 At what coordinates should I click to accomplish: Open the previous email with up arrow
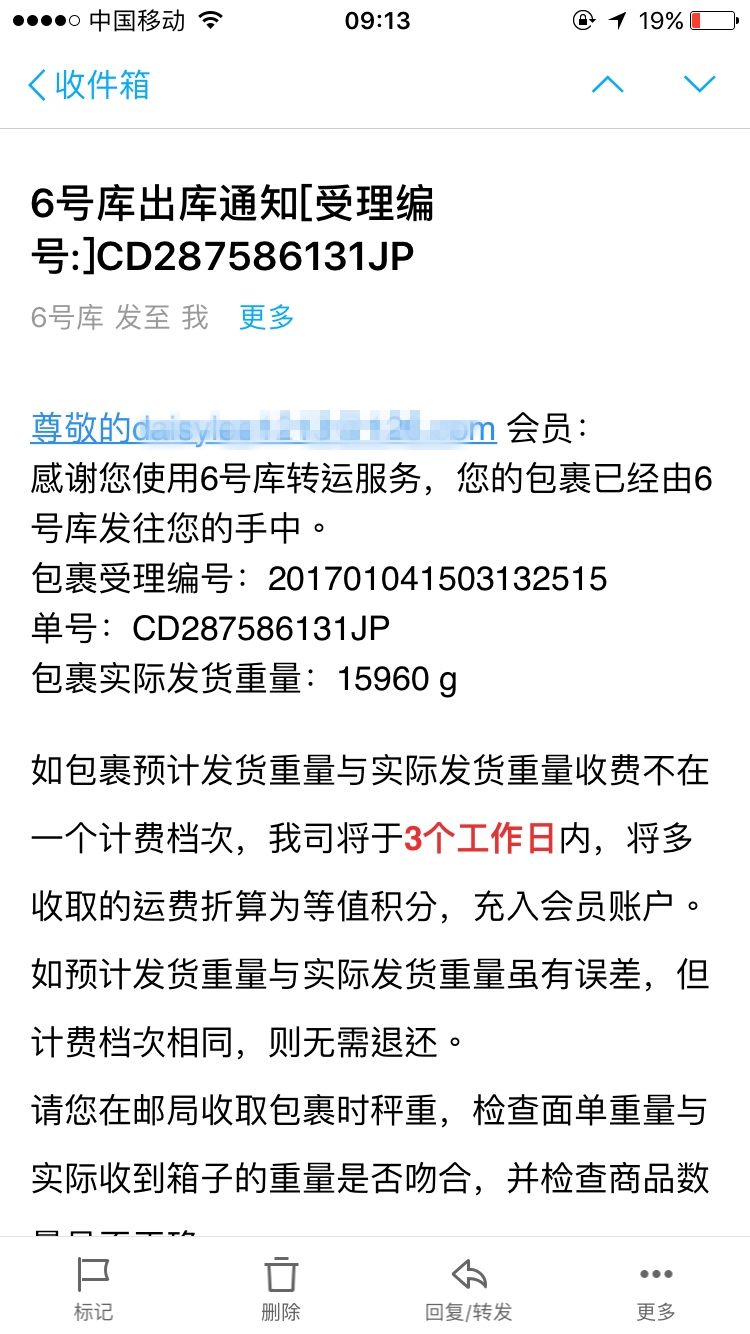tap(607, 85)
